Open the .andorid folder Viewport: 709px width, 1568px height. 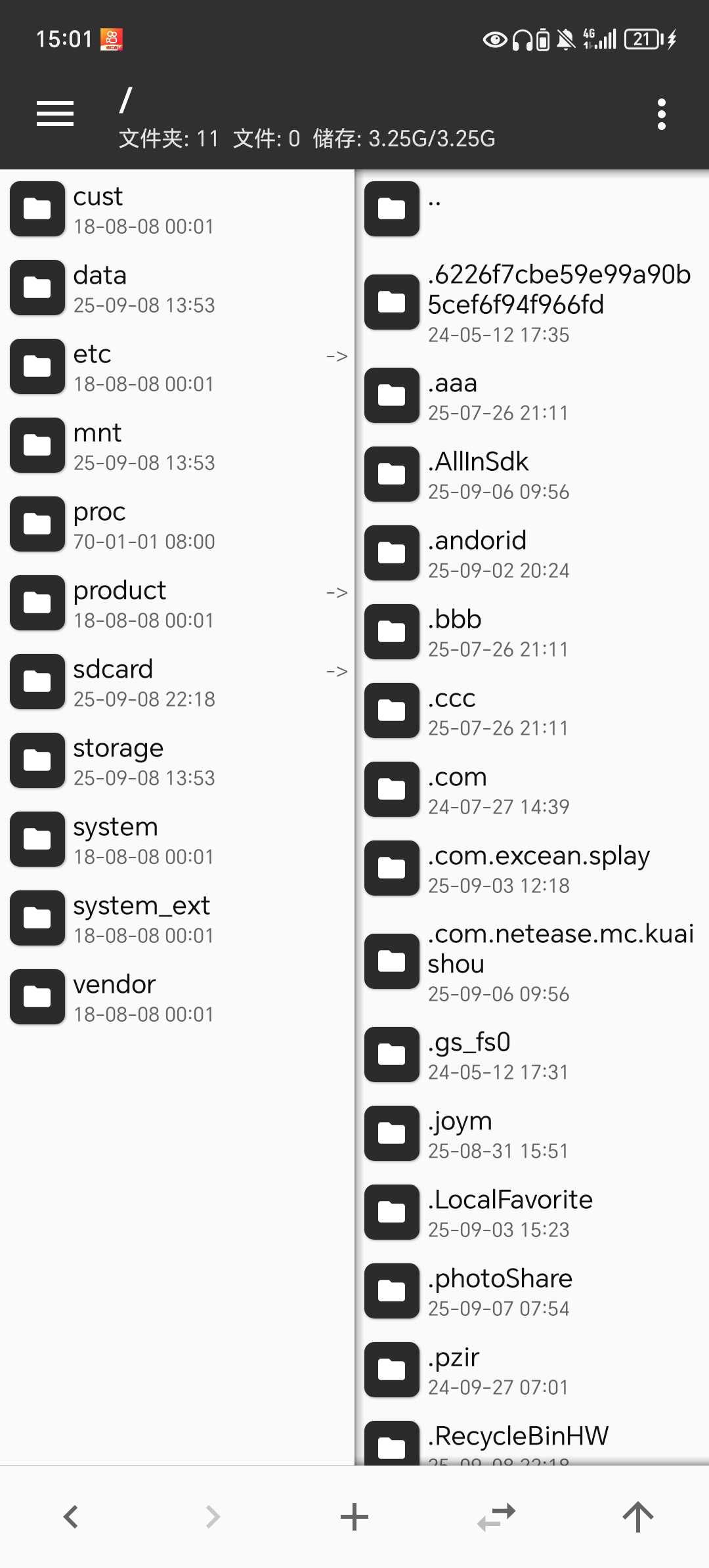tap(532, 553)
